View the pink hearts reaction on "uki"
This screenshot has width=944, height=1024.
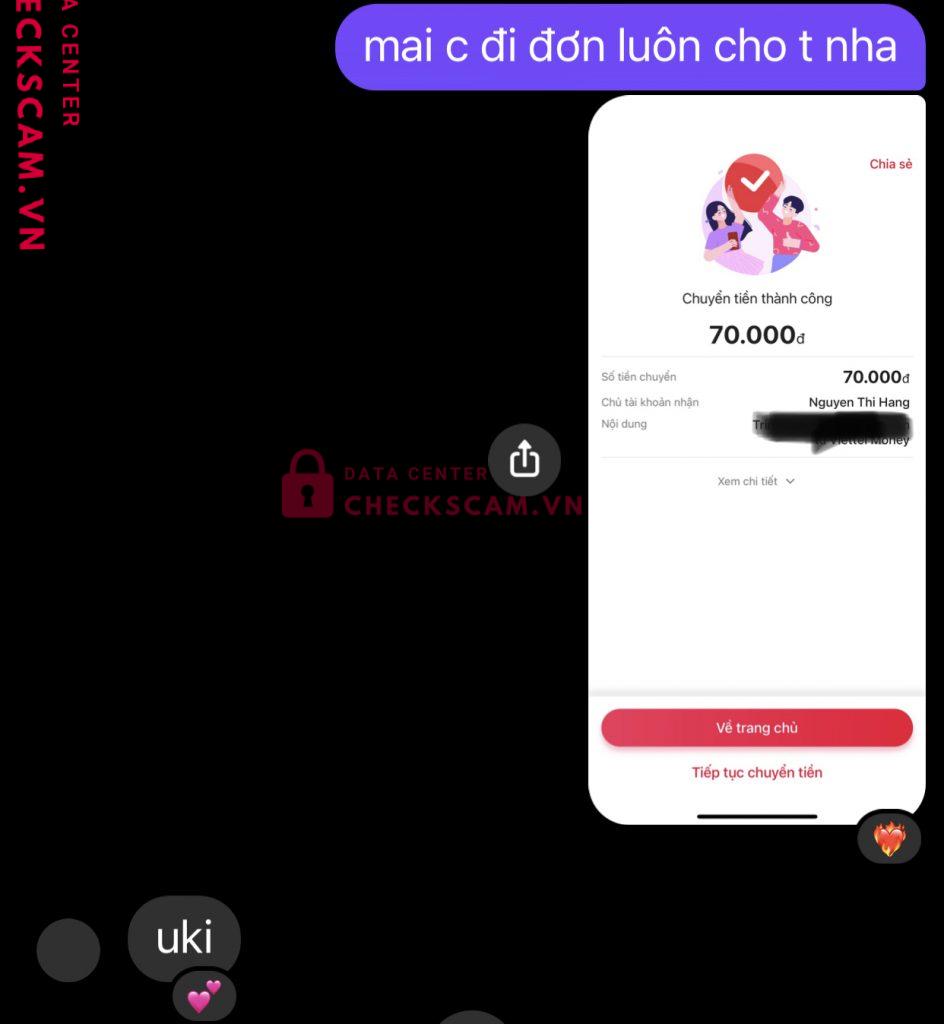(204, 996)
